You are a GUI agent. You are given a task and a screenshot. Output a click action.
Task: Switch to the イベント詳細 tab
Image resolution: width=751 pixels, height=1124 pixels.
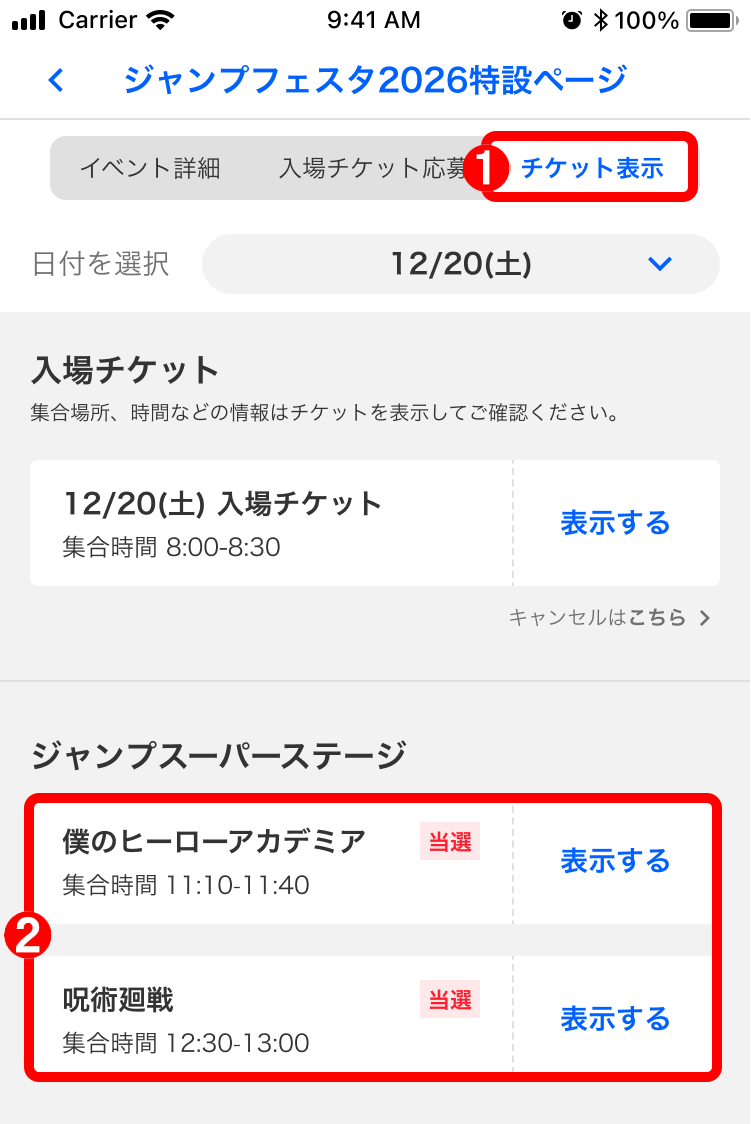(150, 168)
